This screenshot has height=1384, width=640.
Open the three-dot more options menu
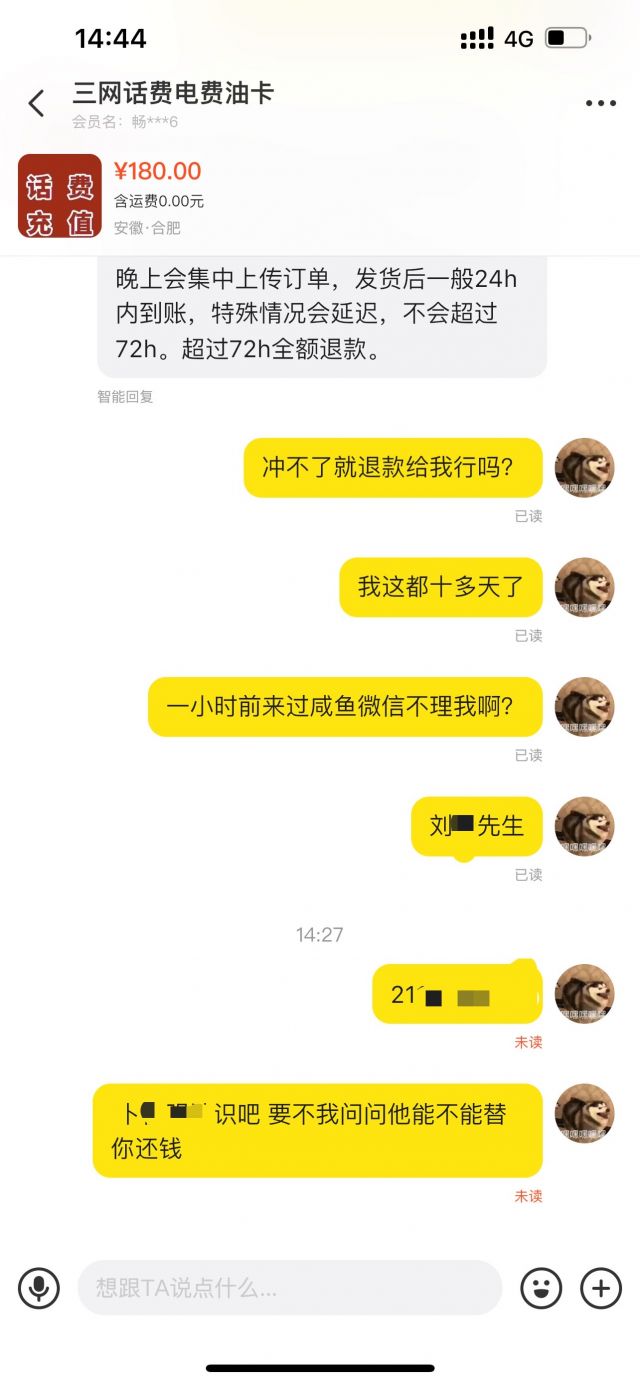[x=600, y=103]
